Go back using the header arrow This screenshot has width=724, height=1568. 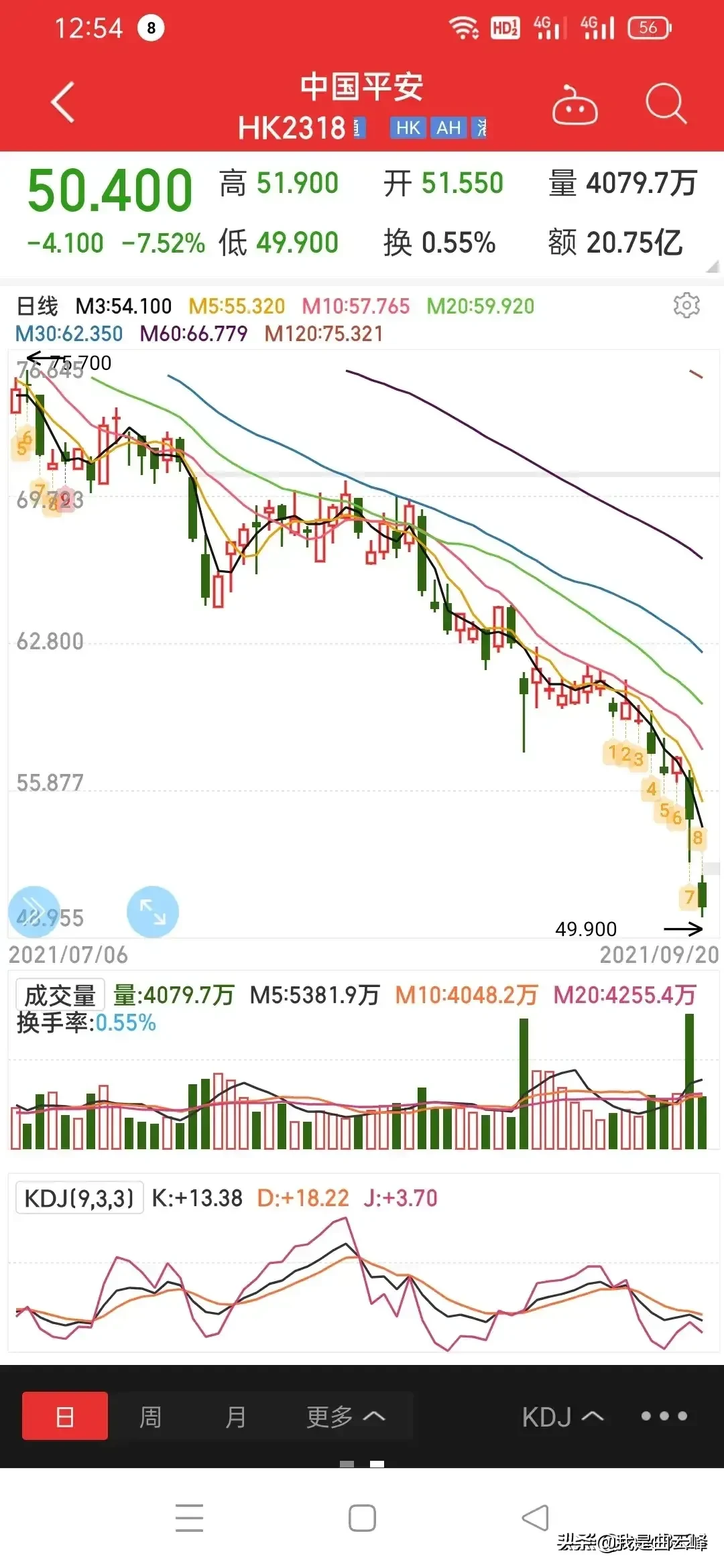(x=63, y=103)
